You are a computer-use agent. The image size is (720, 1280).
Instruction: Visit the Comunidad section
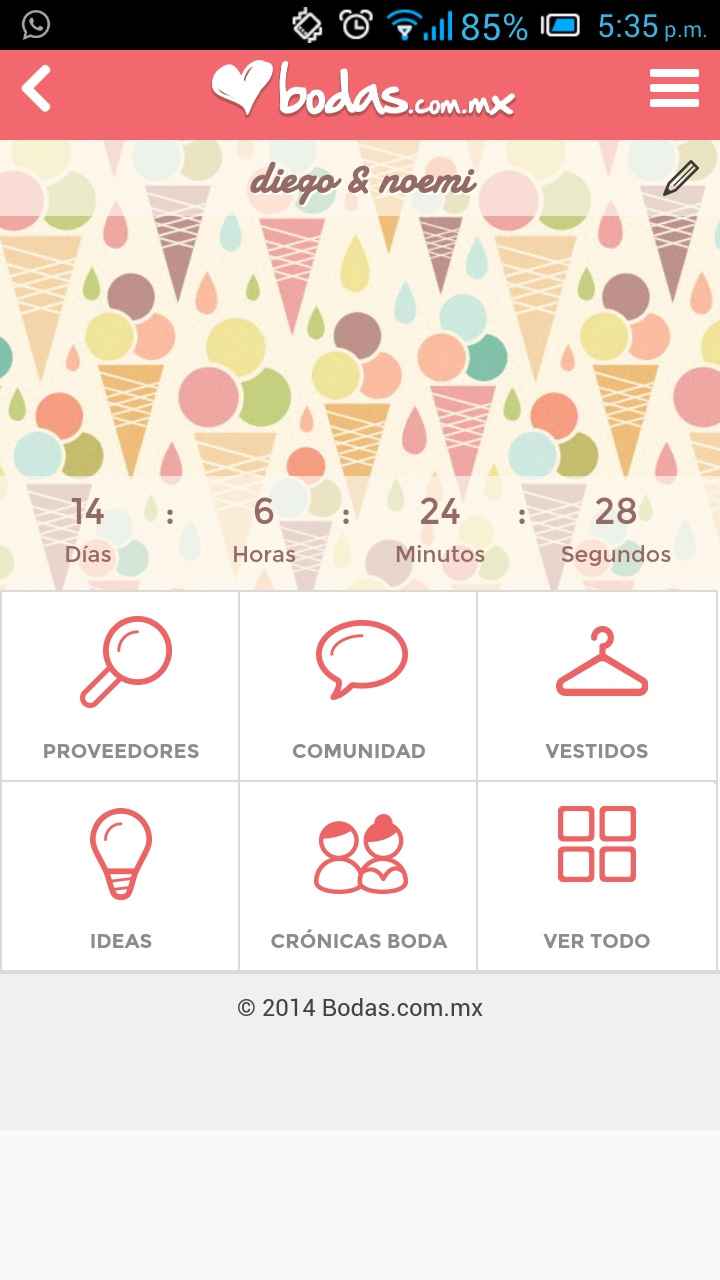[x=358, y=750]
